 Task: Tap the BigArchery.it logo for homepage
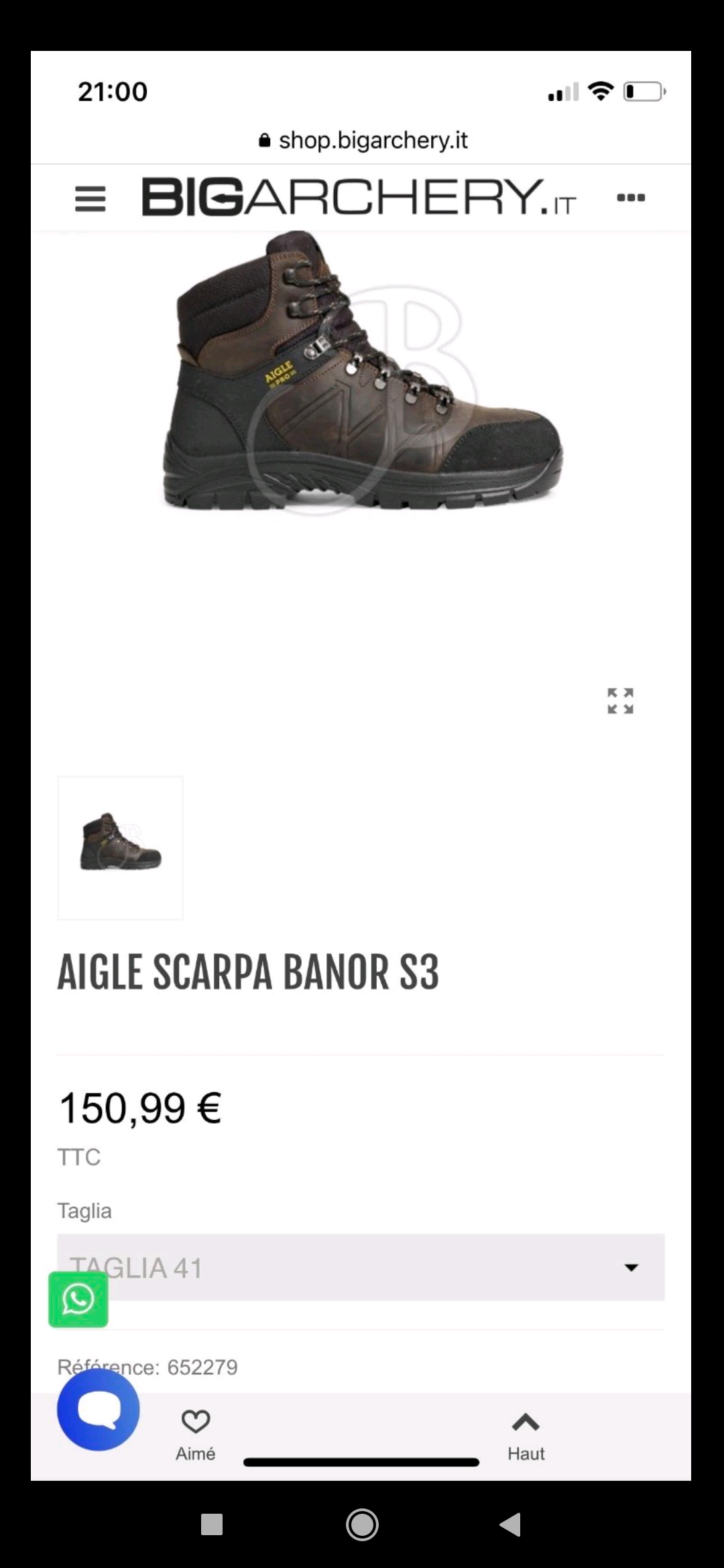point(359,197)
